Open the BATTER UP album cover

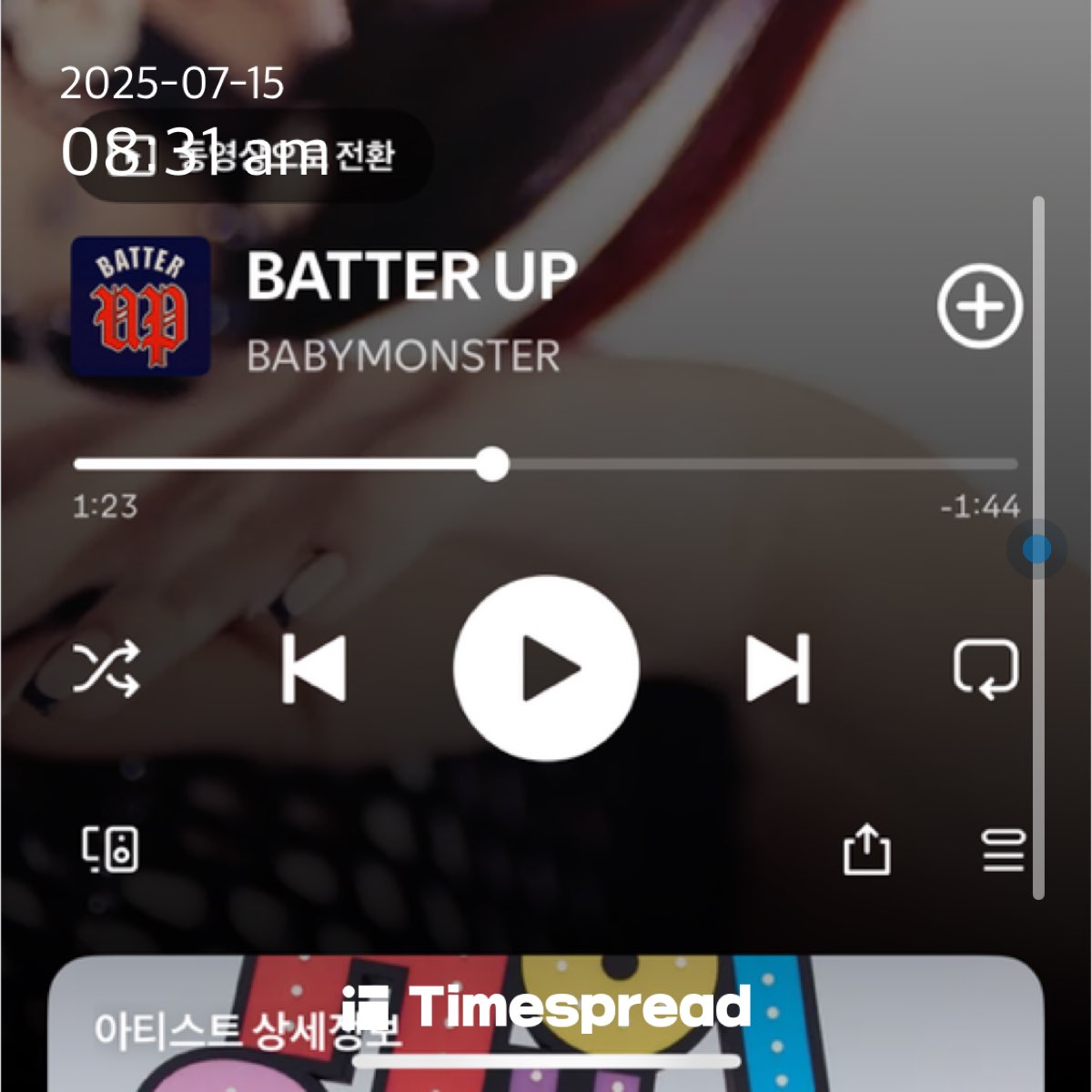pyautogui.click(x=141, y=307)
